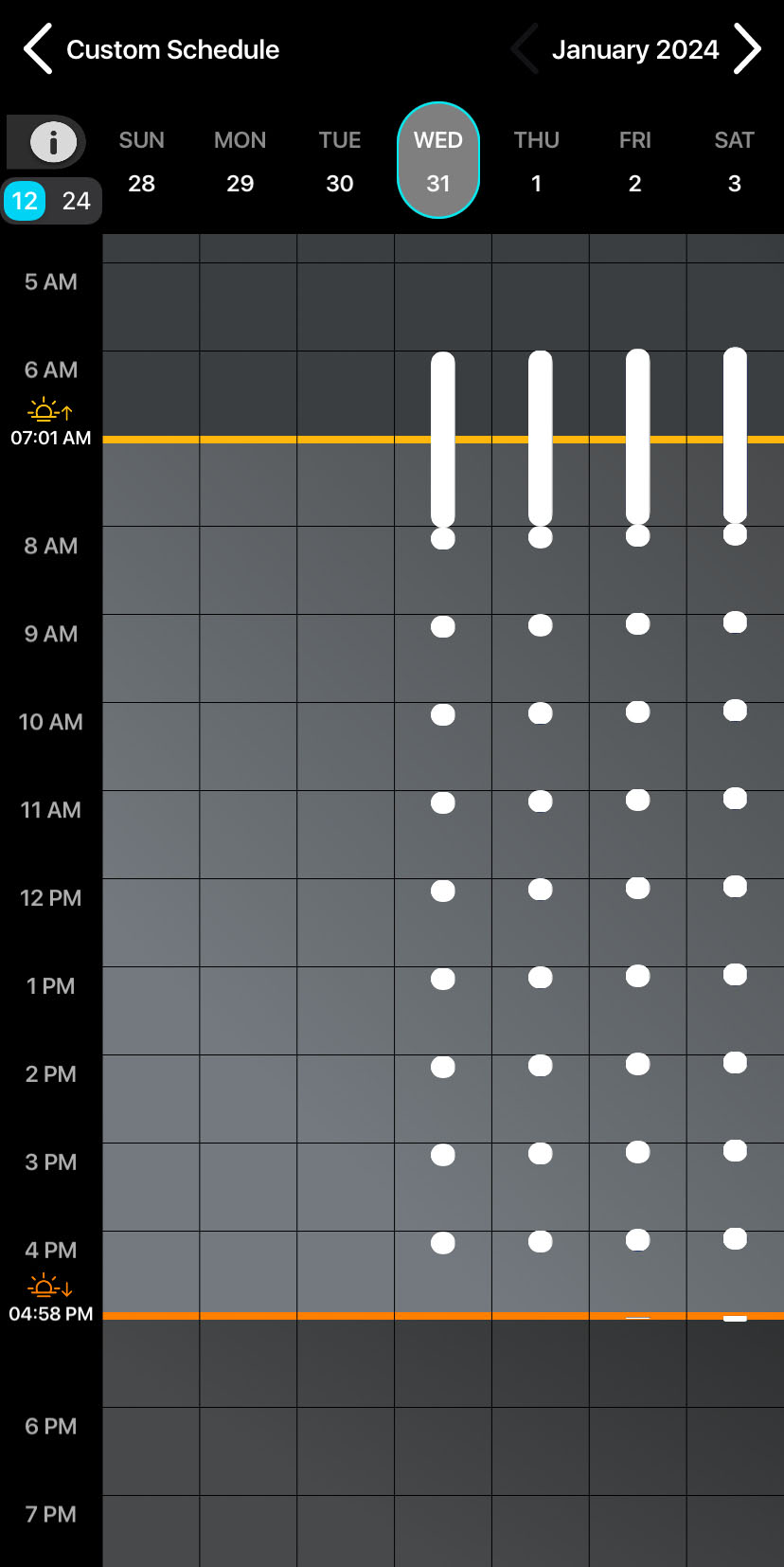Screen dimensions: 784x1567
Task: Select Friday 2
Action: pyautogui.click(x=635, y=161)
